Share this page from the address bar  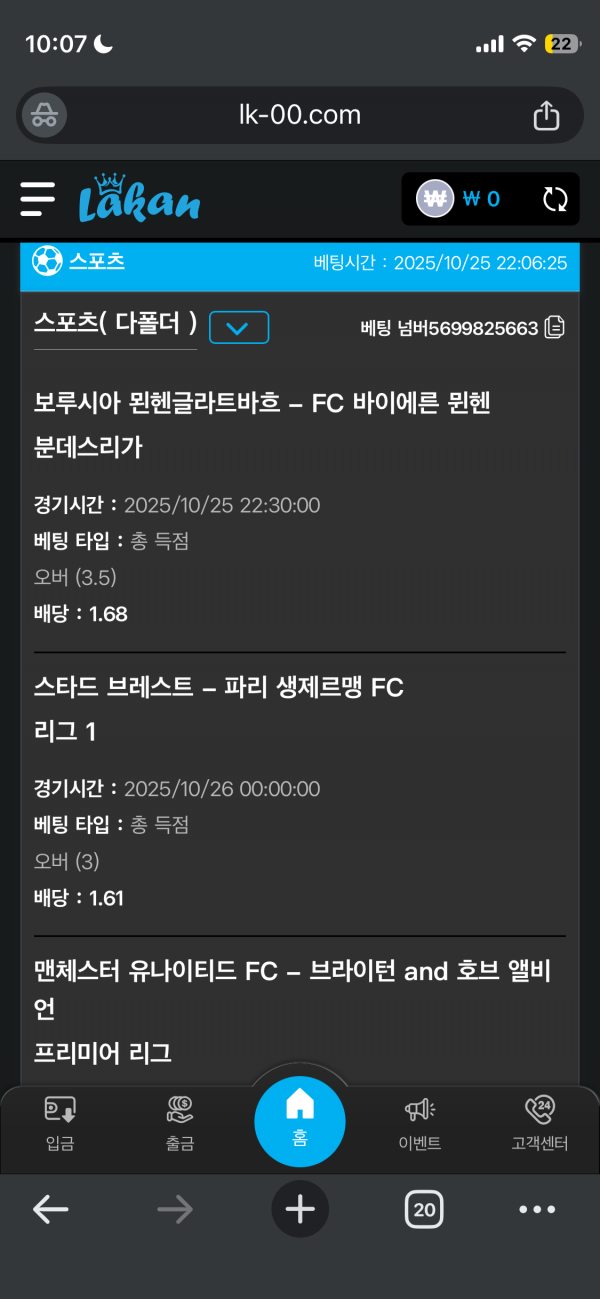[x=546, y=116]
